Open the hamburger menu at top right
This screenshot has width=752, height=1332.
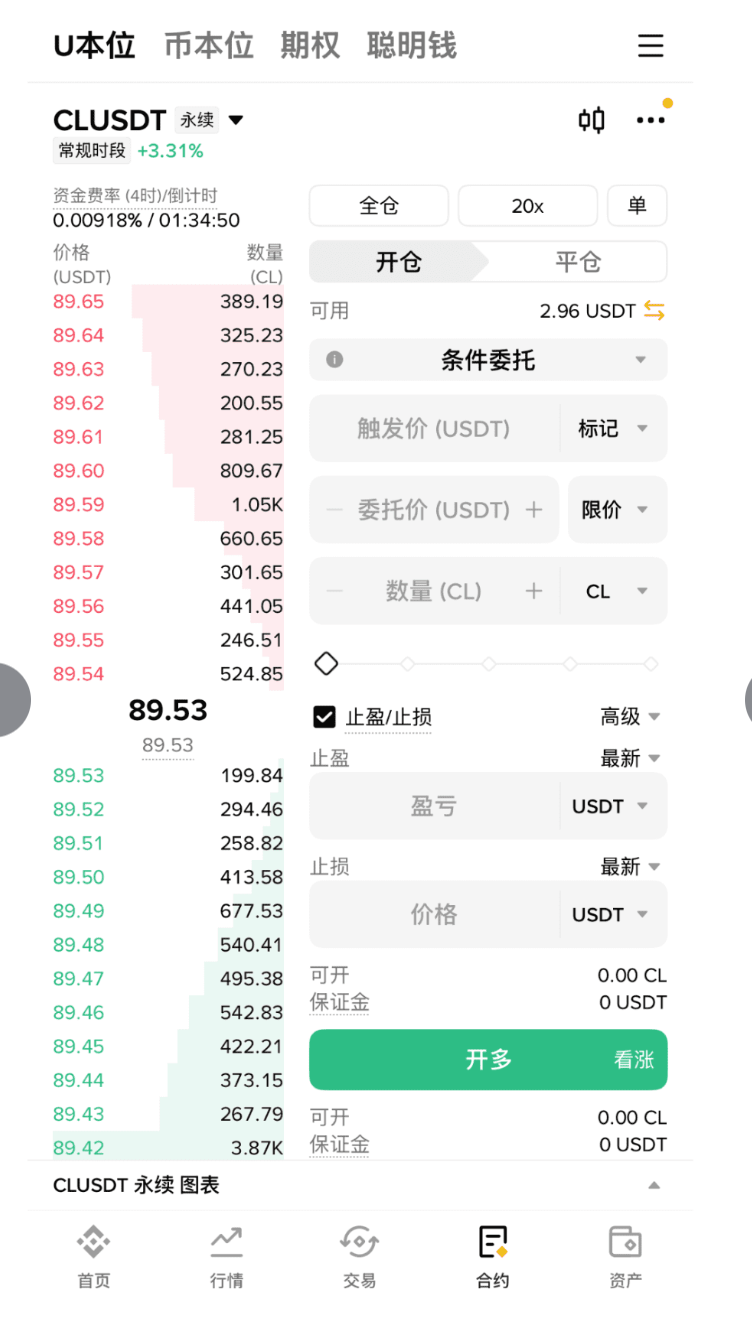coord(651,45)
